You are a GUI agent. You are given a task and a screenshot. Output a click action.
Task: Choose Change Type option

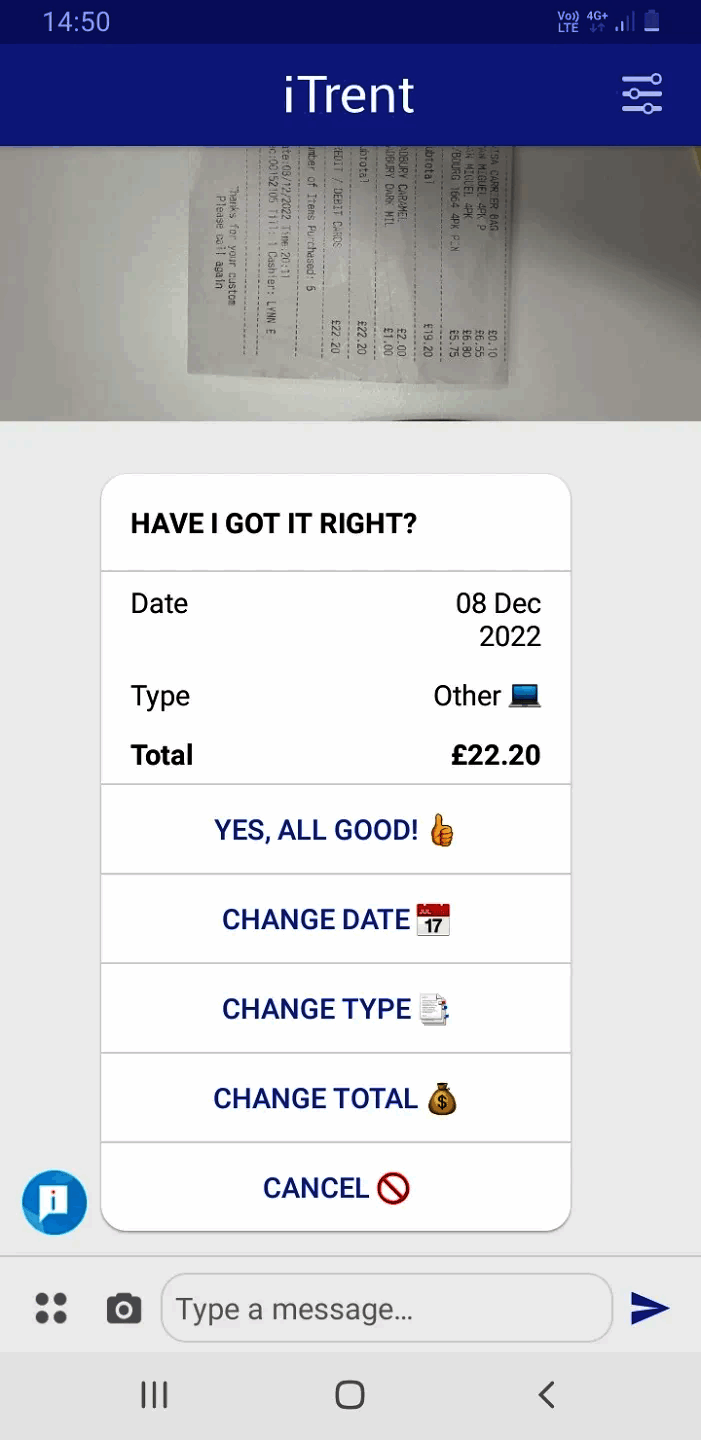[335, 1008]
